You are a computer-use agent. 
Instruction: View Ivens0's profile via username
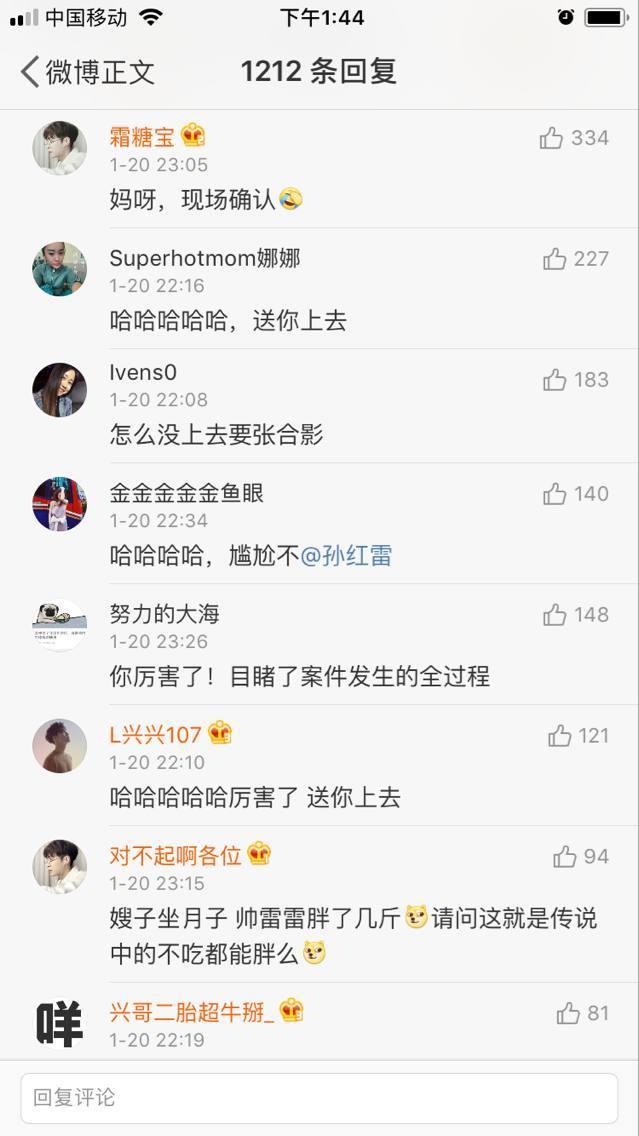143,372
